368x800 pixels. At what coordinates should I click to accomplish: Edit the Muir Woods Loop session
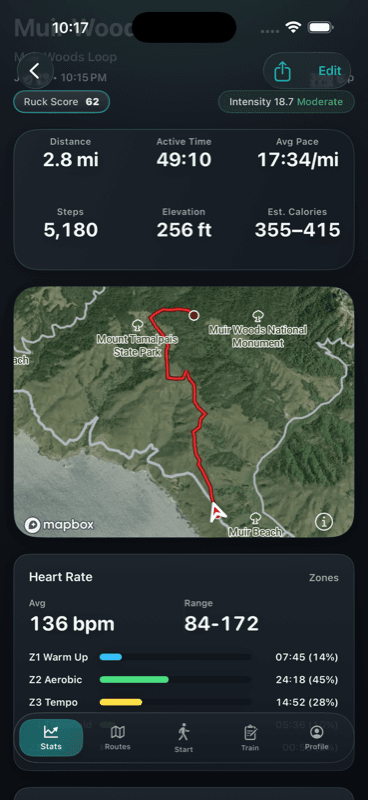tap(330, 71)
